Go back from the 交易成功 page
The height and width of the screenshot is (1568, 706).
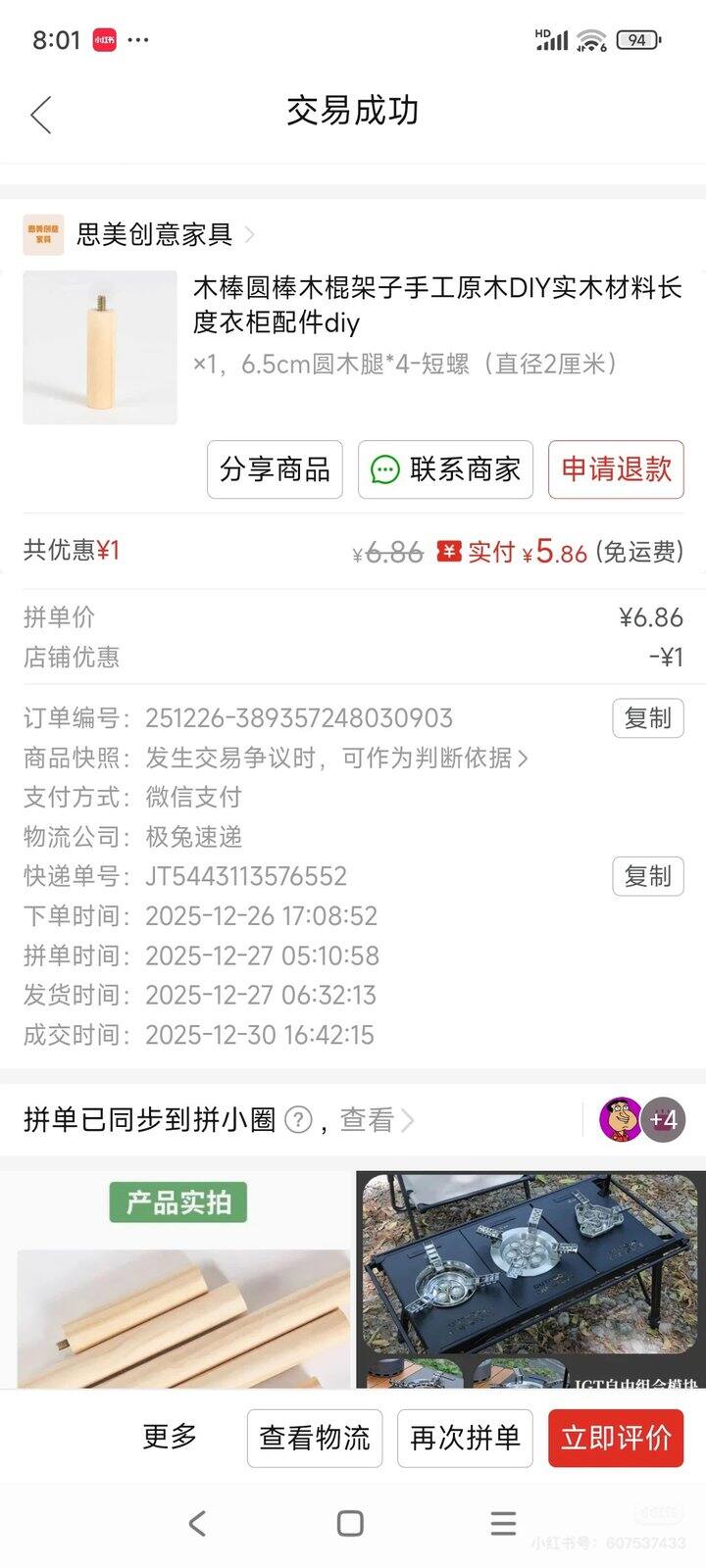40,115
